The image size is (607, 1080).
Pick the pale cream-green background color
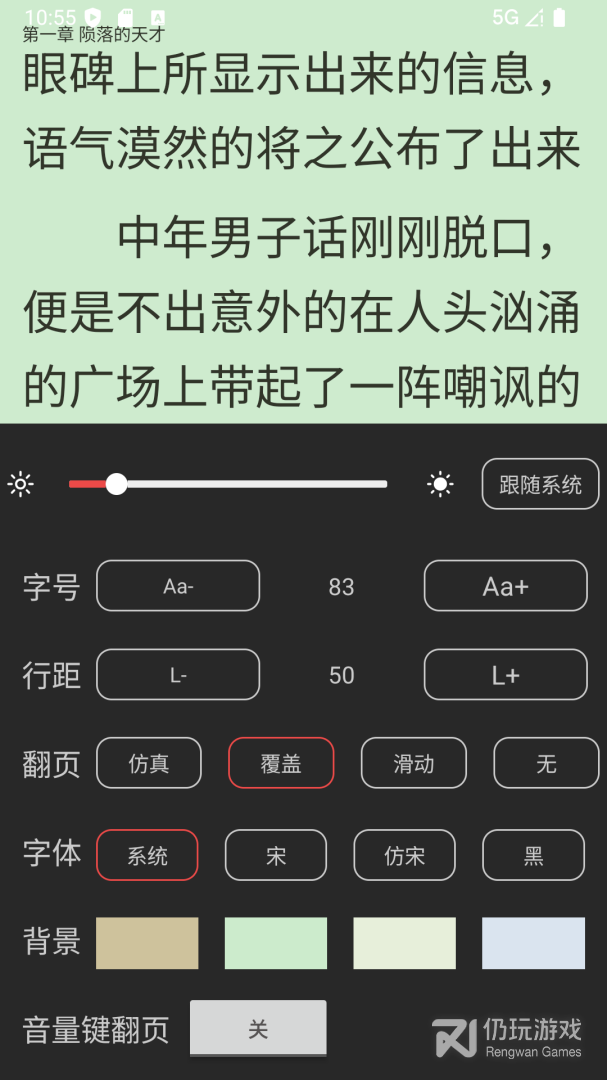coord(404,943)
